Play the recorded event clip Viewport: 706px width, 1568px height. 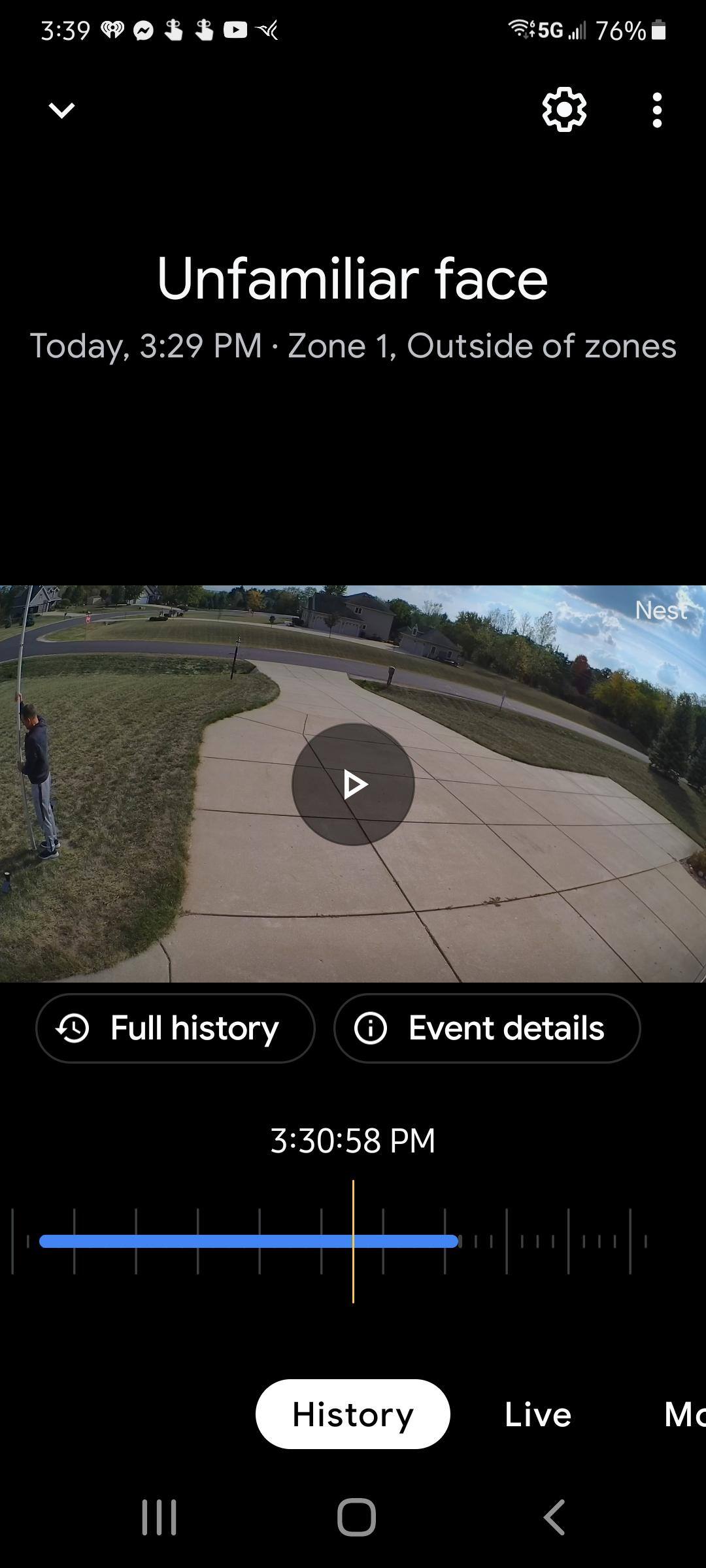[x=353, y=784]
